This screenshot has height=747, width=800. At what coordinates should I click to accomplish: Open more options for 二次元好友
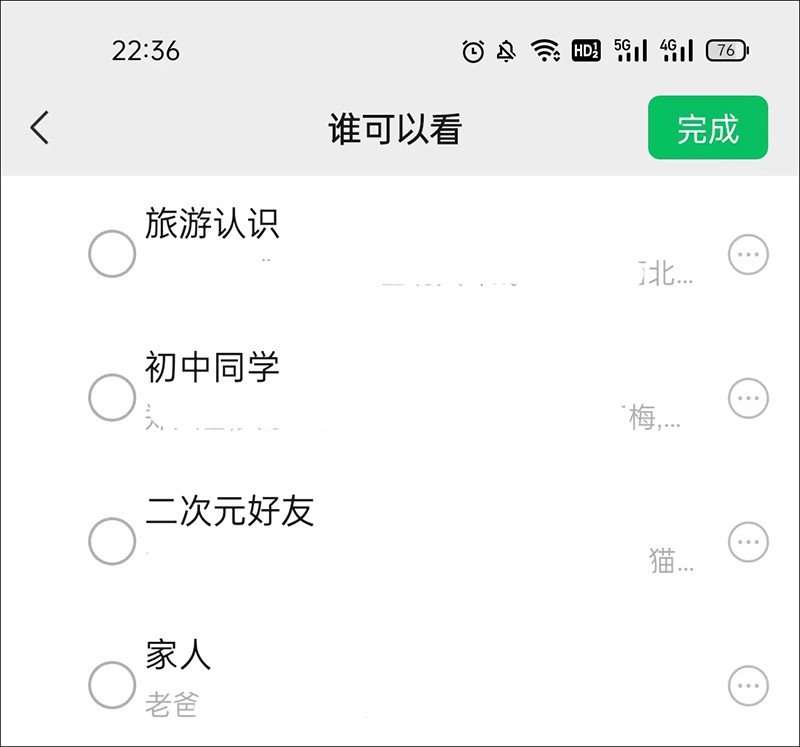(748, 543)
